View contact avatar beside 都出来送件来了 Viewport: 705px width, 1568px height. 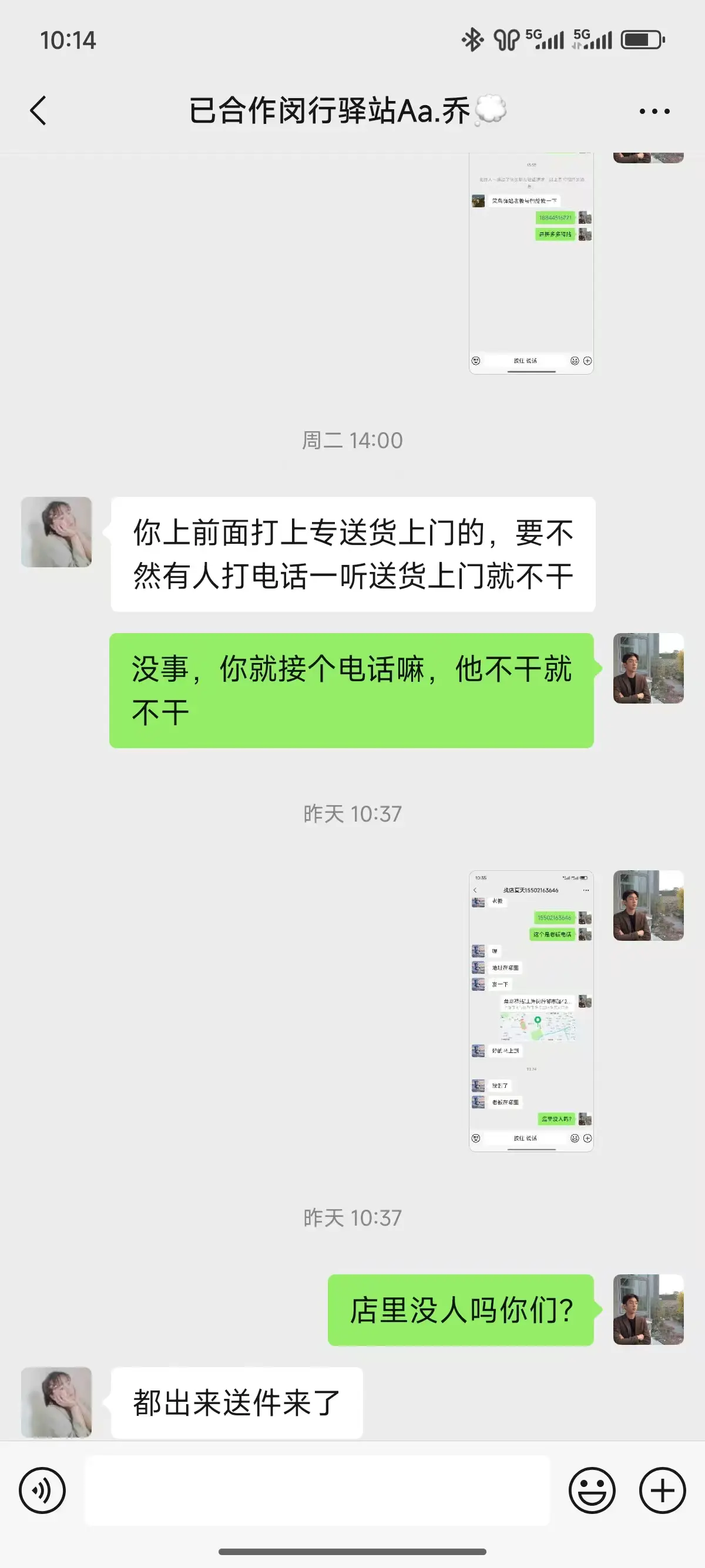click(56, 1402)
